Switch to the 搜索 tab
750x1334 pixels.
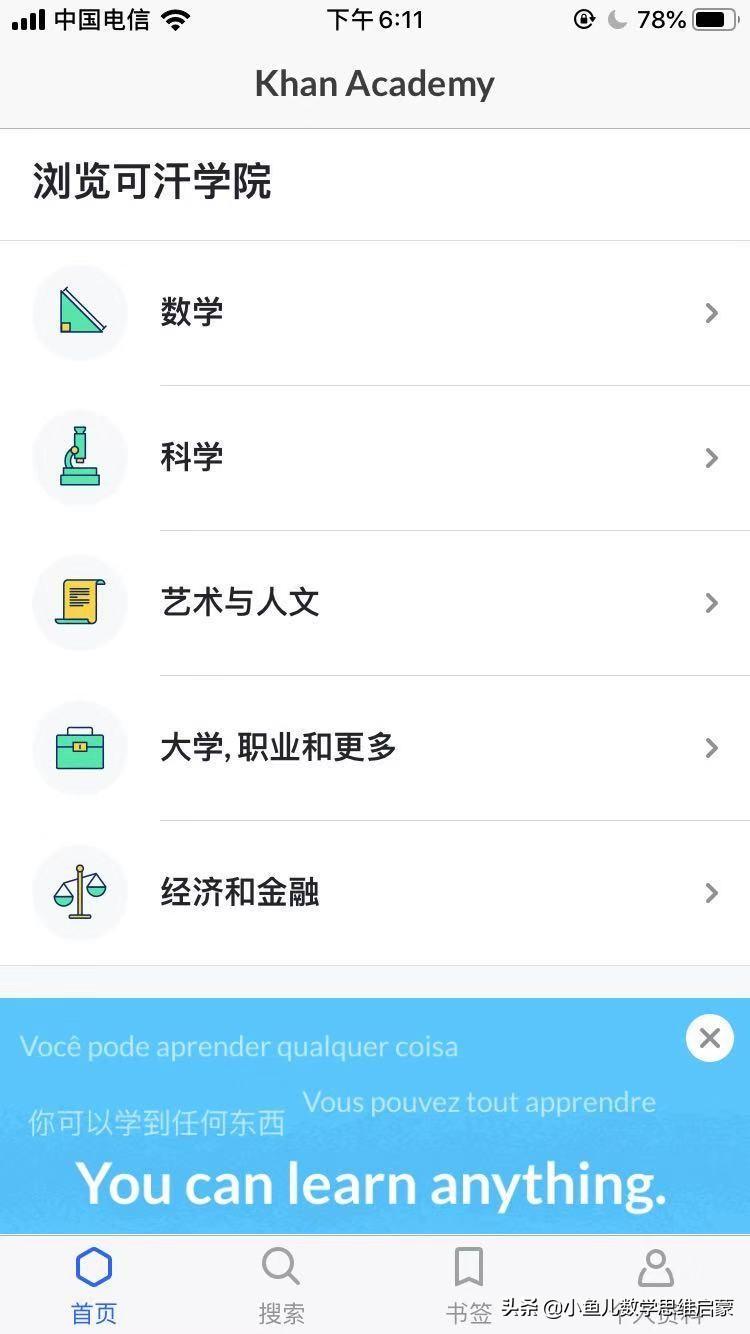(281, 1285)
